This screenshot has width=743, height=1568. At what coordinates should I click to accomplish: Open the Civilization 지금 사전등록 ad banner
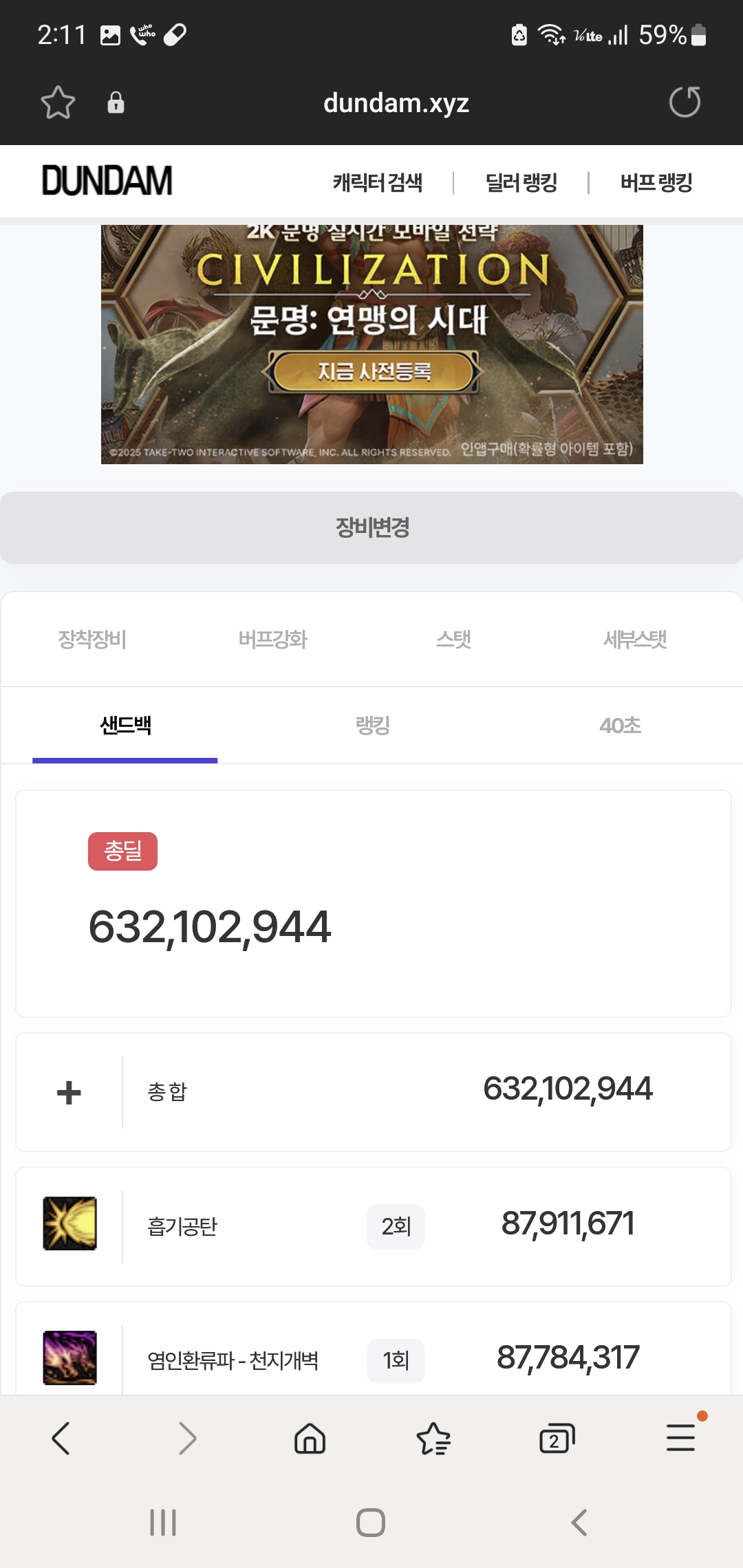coord(372,371)
